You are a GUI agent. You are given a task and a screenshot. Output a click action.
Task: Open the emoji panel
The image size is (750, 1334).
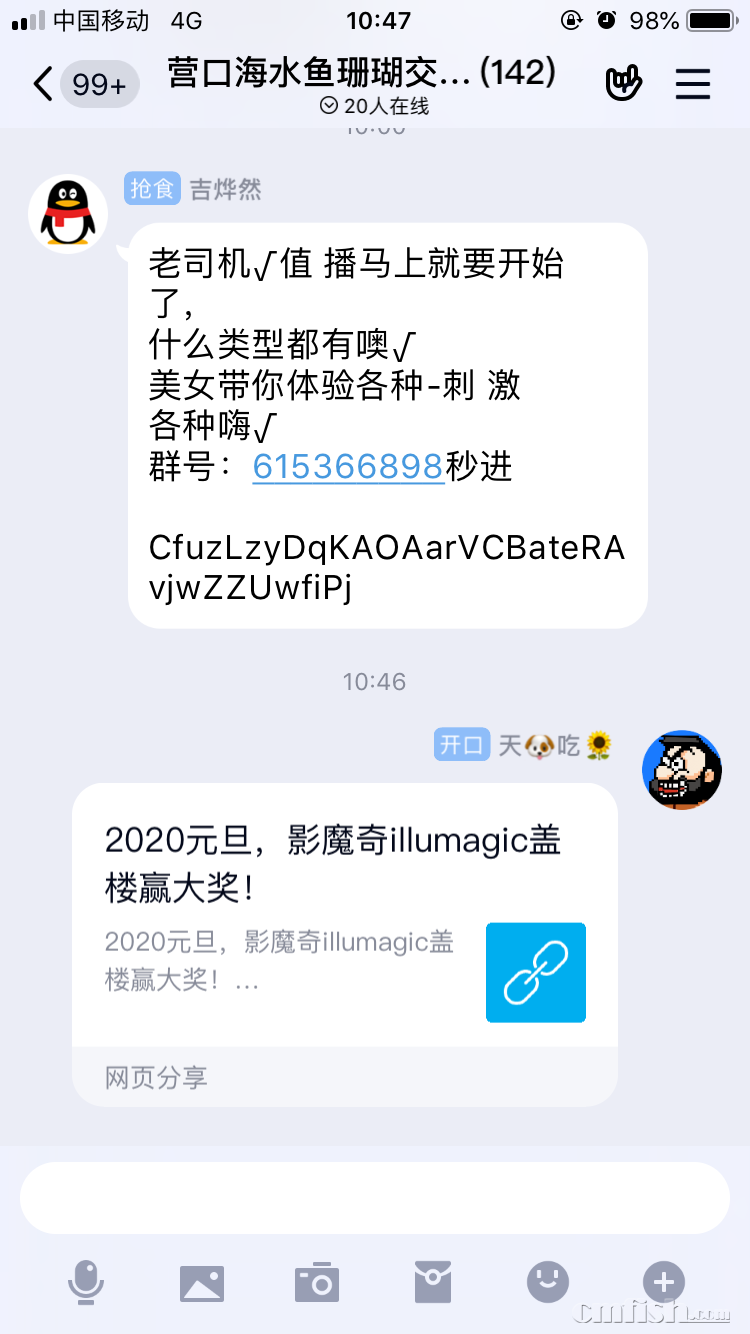pyautogui.click(x=548, y=1282)
